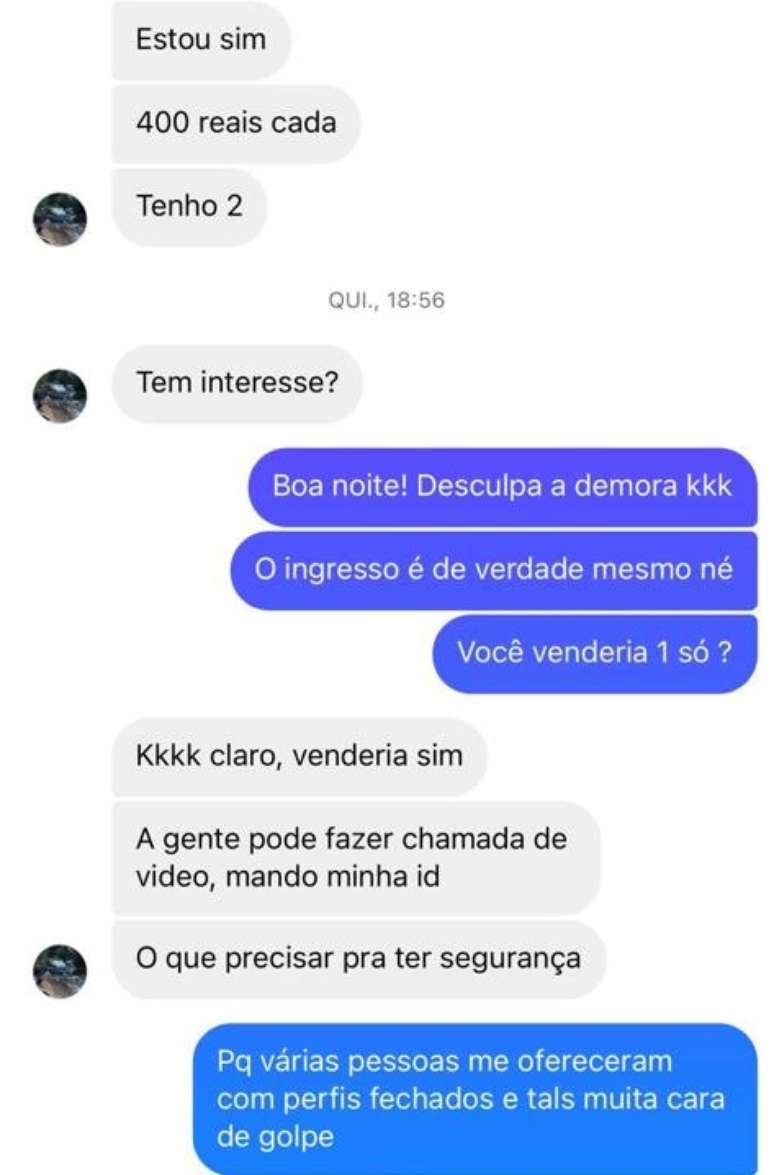774x1175 pixels.
Task: Select the long blue message about perfis fechados
Action: tap(475, 1100)
